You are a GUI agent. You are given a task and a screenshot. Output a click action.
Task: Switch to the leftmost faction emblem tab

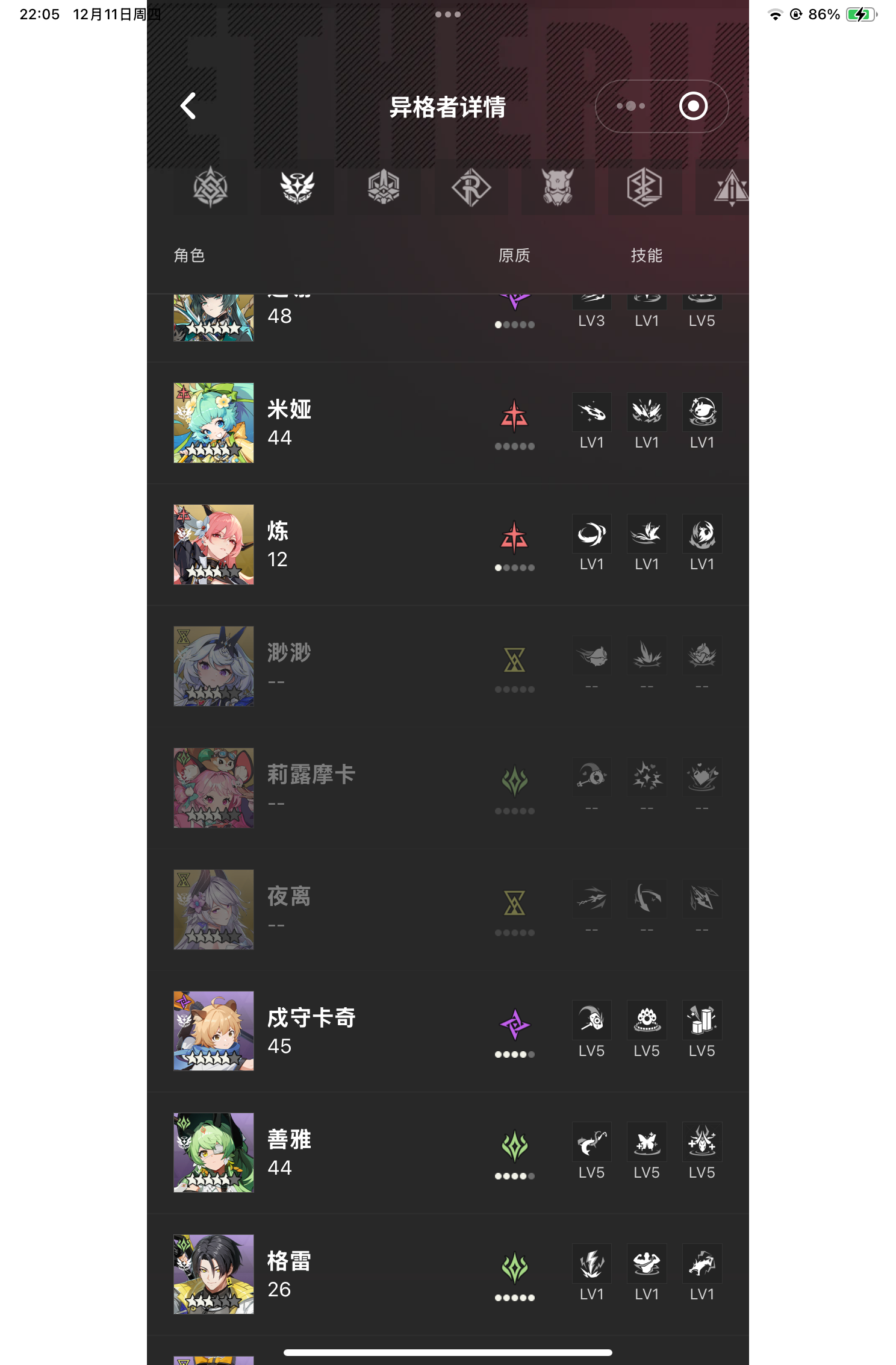[x=211, y=189]
